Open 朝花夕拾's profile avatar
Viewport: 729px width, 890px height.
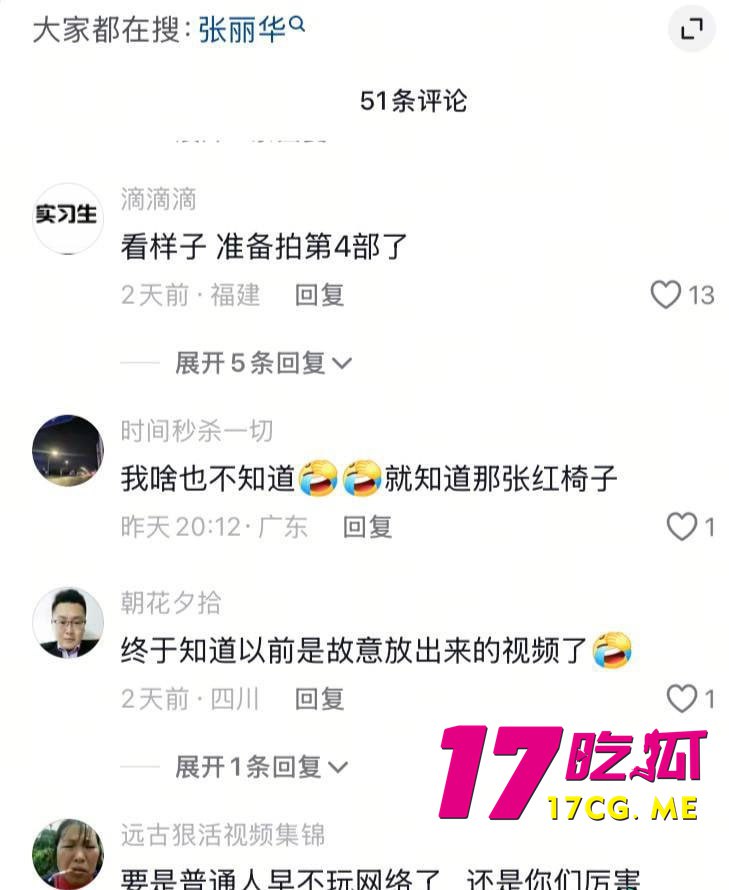pyautogui.click(x=67, y=622)
